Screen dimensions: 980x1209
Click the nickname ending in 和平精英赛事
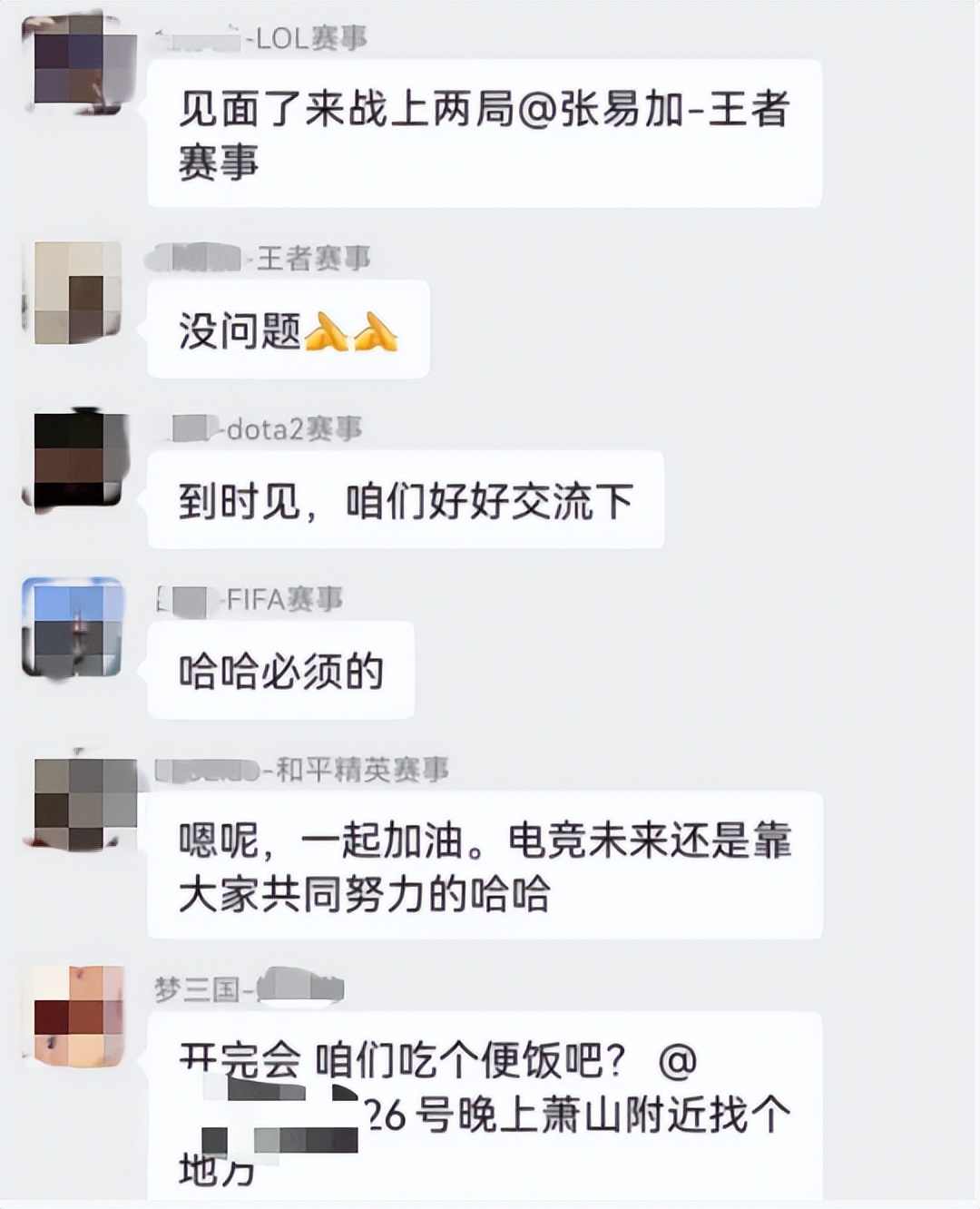(299, 770)
